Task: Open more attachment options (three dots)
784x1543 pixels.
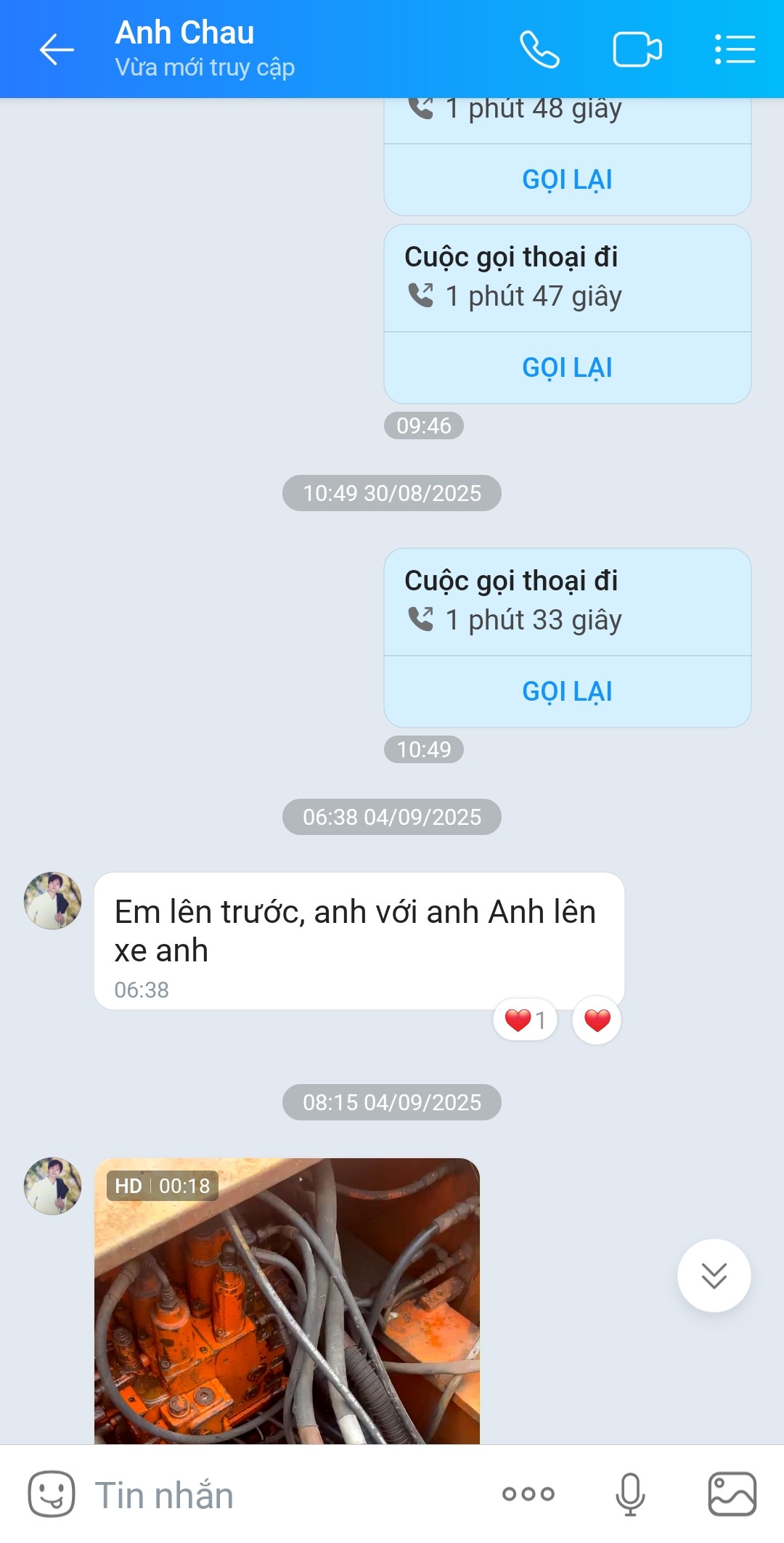Action: [x=528, y=1494]
